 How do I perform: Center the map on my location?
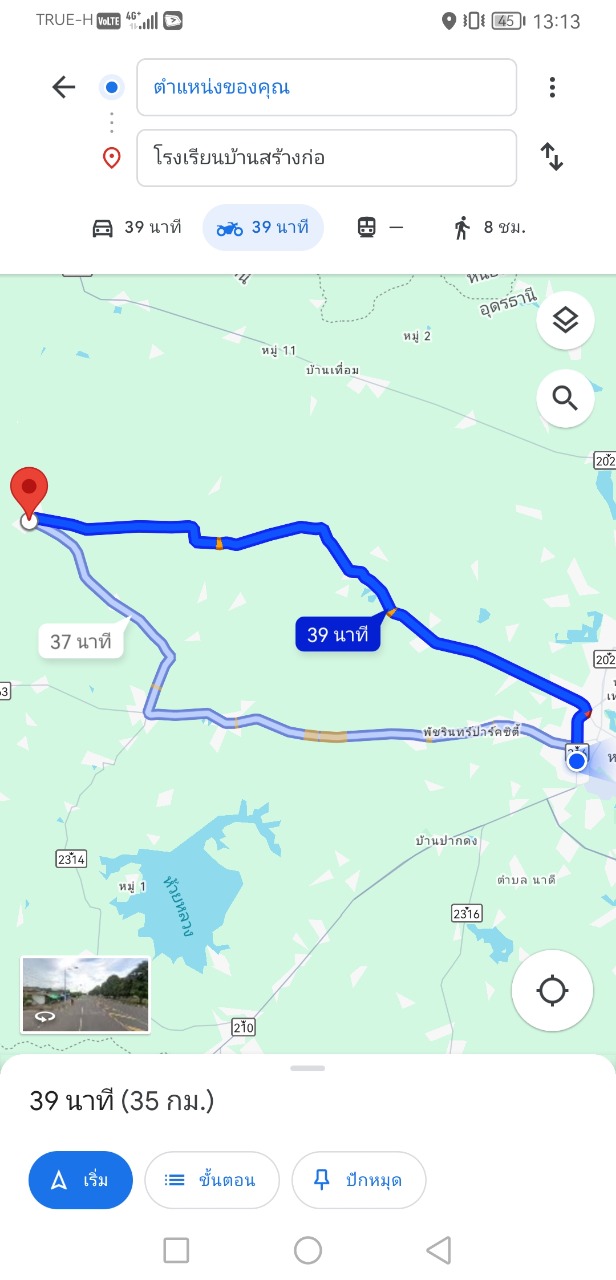[552, 991]
